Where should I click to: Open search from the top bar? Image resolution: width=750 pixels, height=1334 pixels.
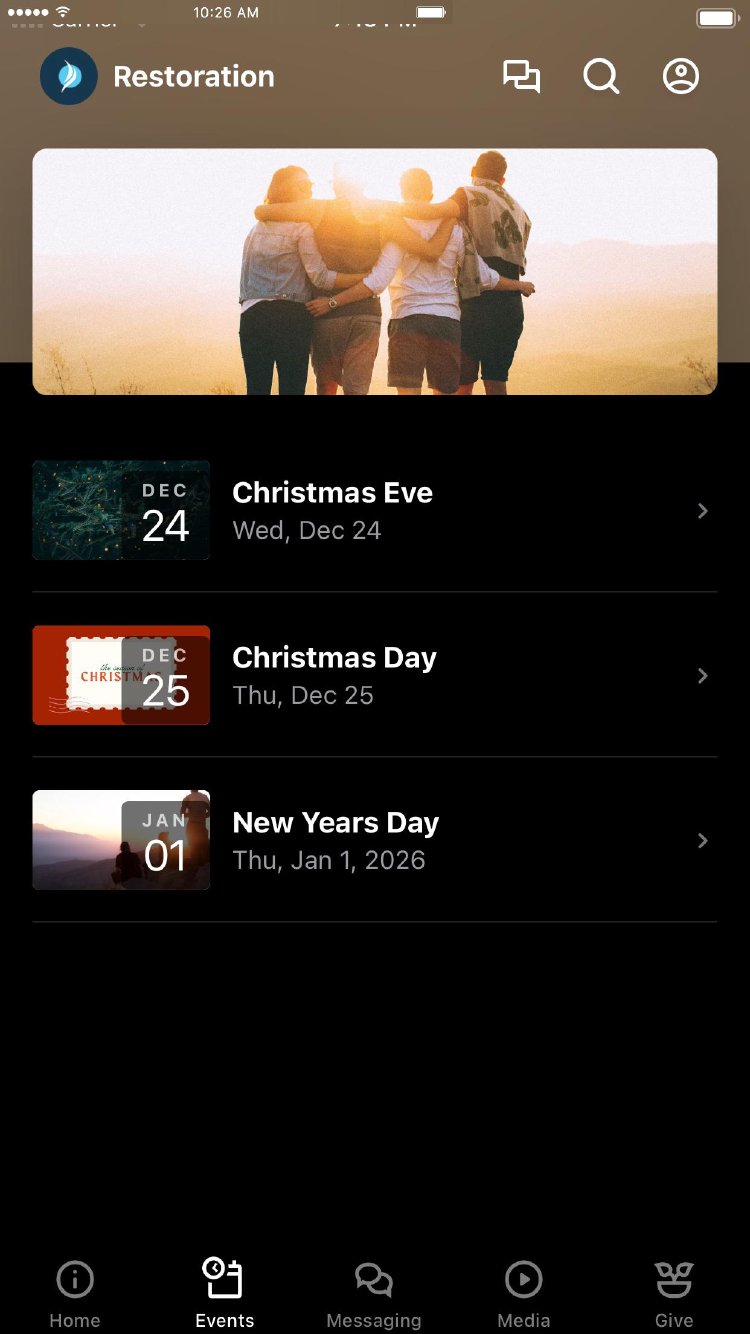point(601,77)
